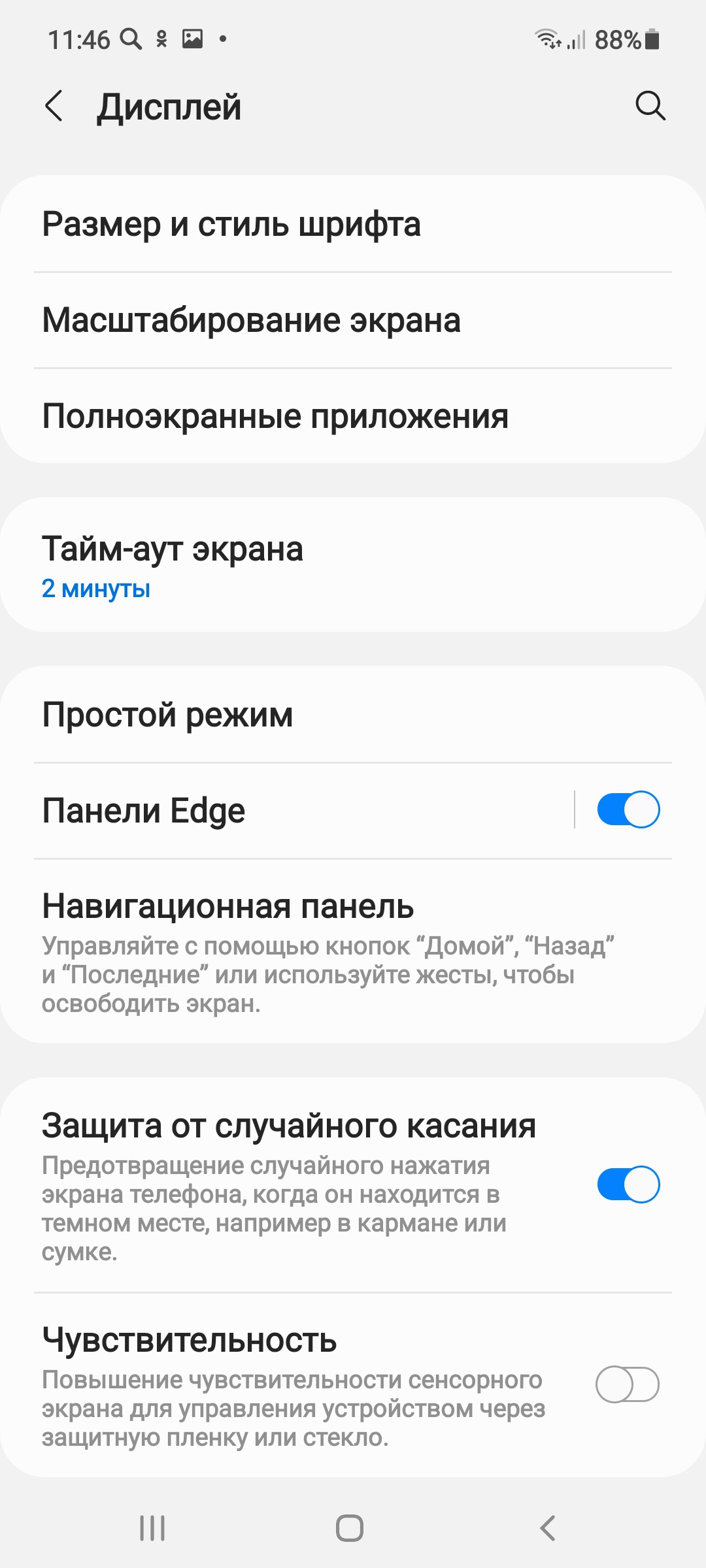Open Размер и стиль шрифта
This screenshot has height=1568, width=706.
353,224
